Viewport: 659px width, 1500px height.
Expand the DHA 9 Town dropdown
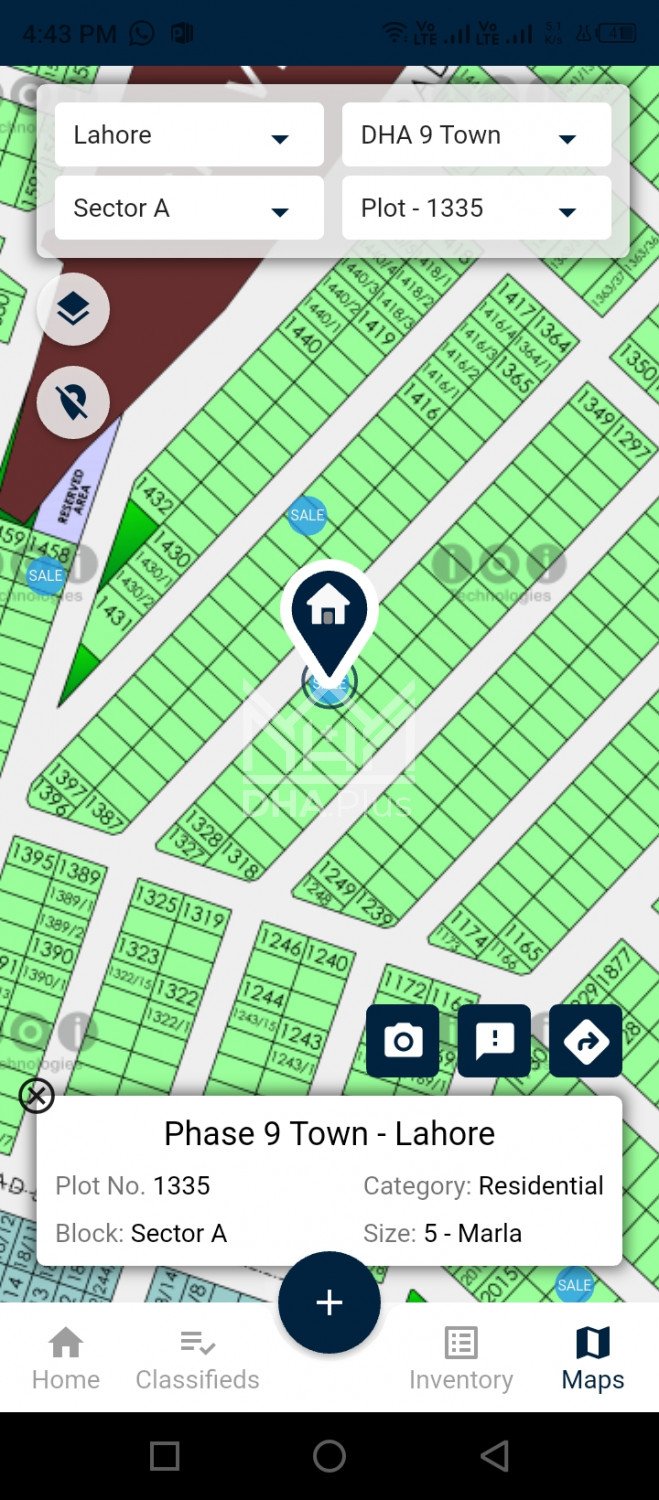tap(476, 135)
